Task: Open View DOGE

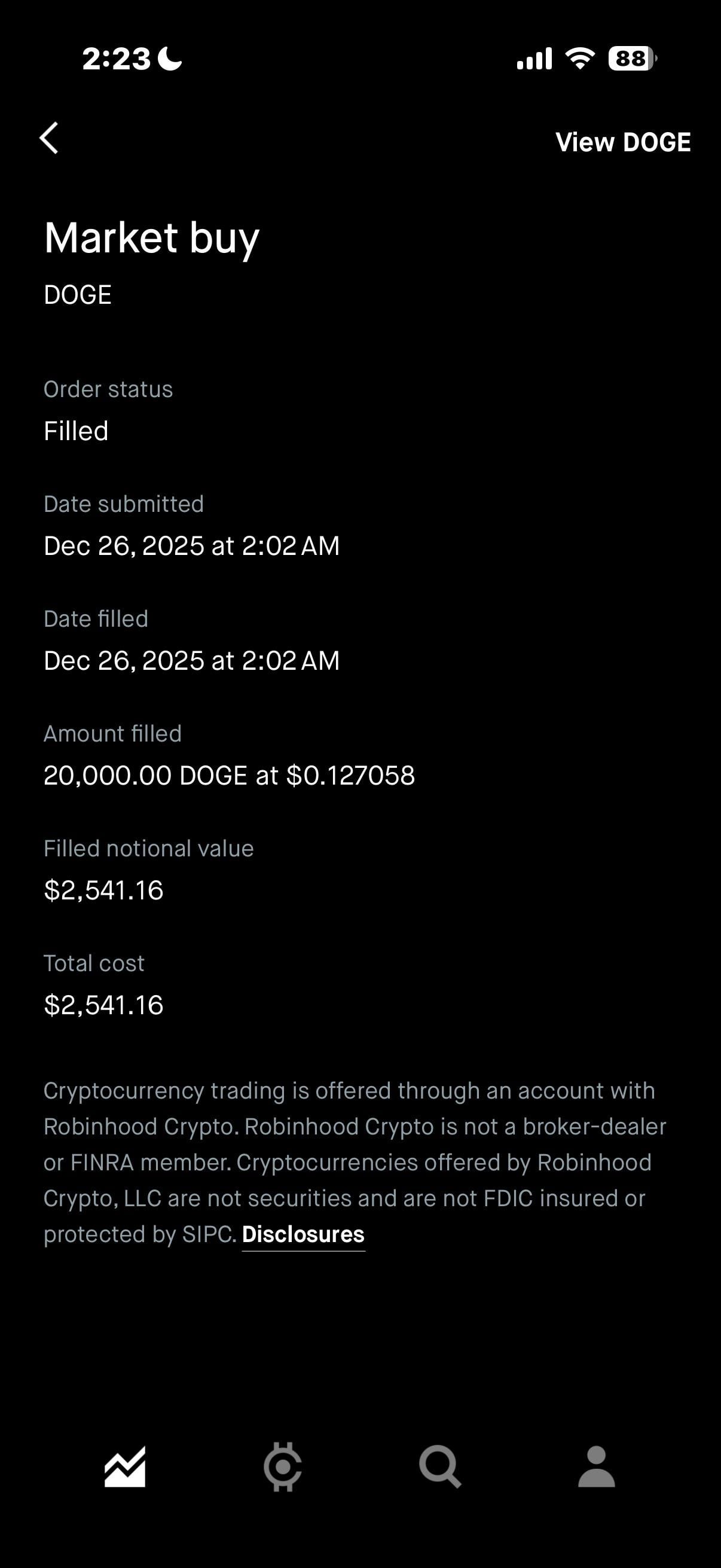Action: coord(622,142)
